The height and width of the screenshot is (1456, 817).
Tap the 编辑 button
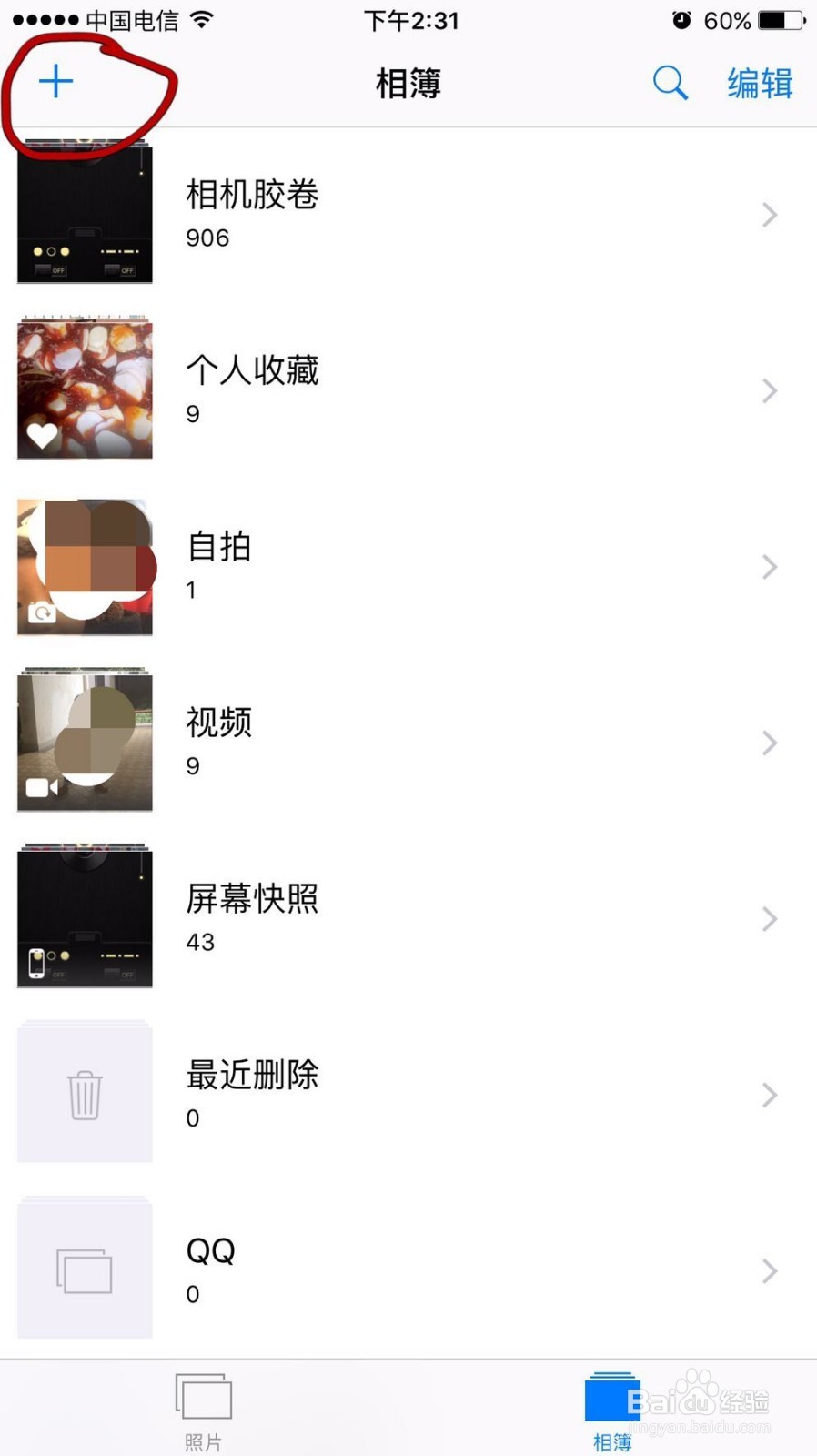759,83
